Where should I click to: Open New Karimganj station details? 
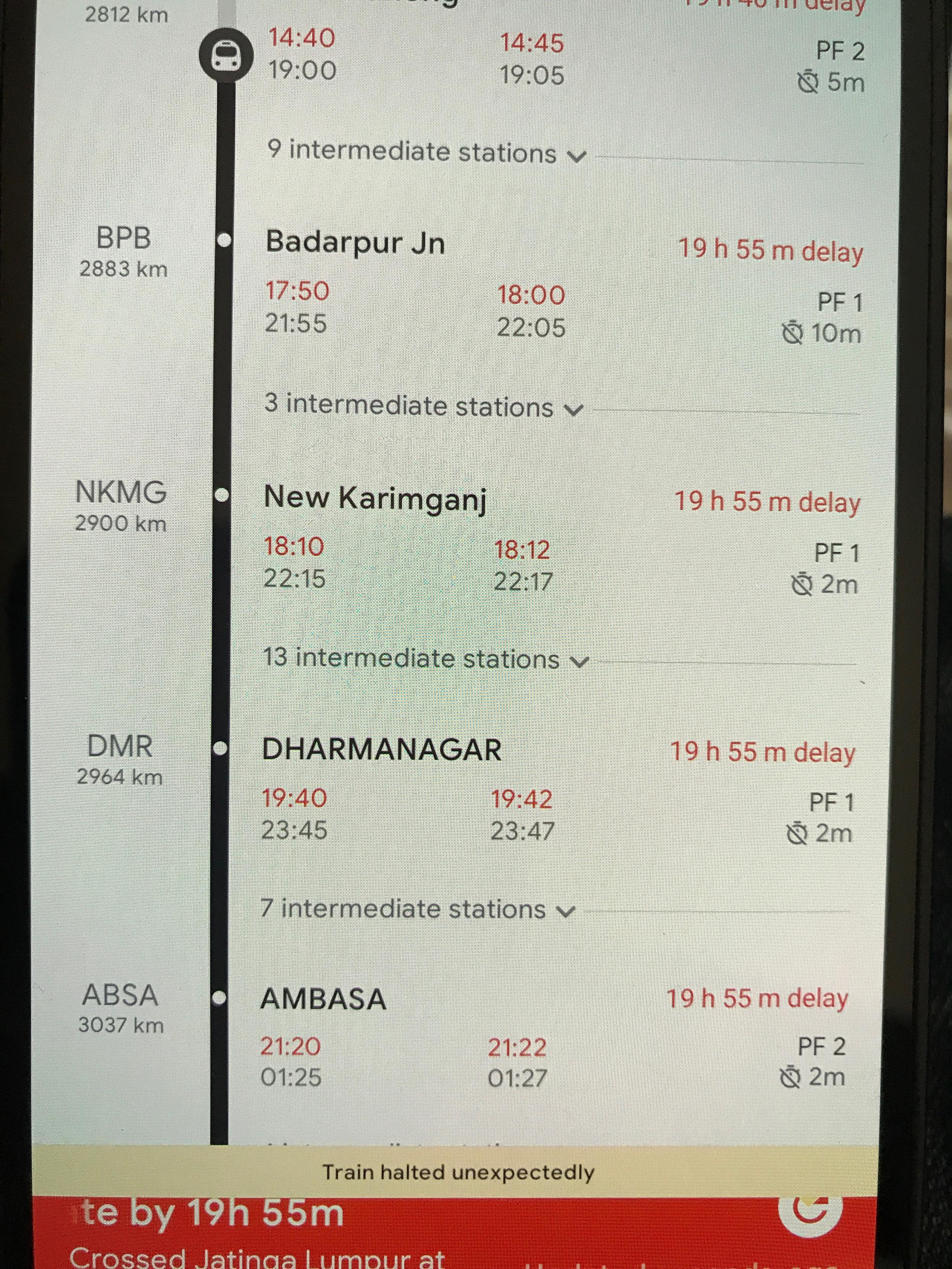375,497
